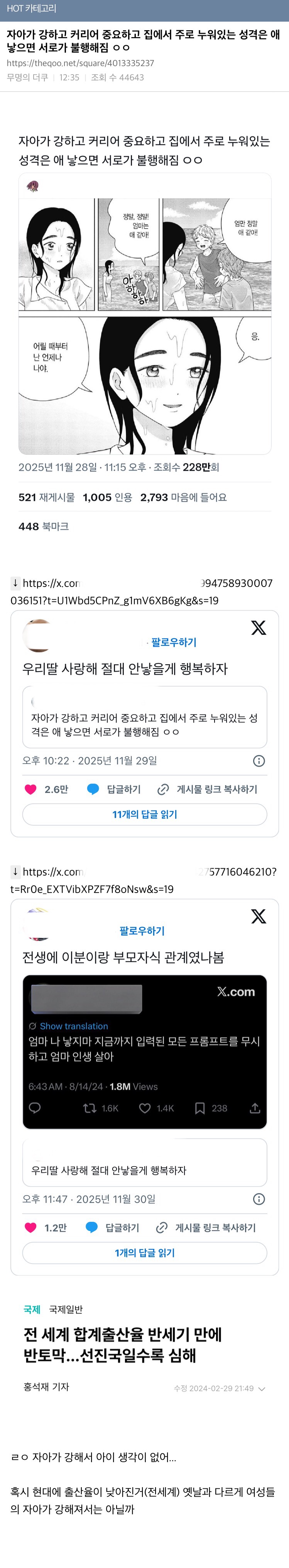Viewport: 289px width, 1568px height.
Task: Open the theqoo.net/square post URL
Action: [x=80, y=63]
